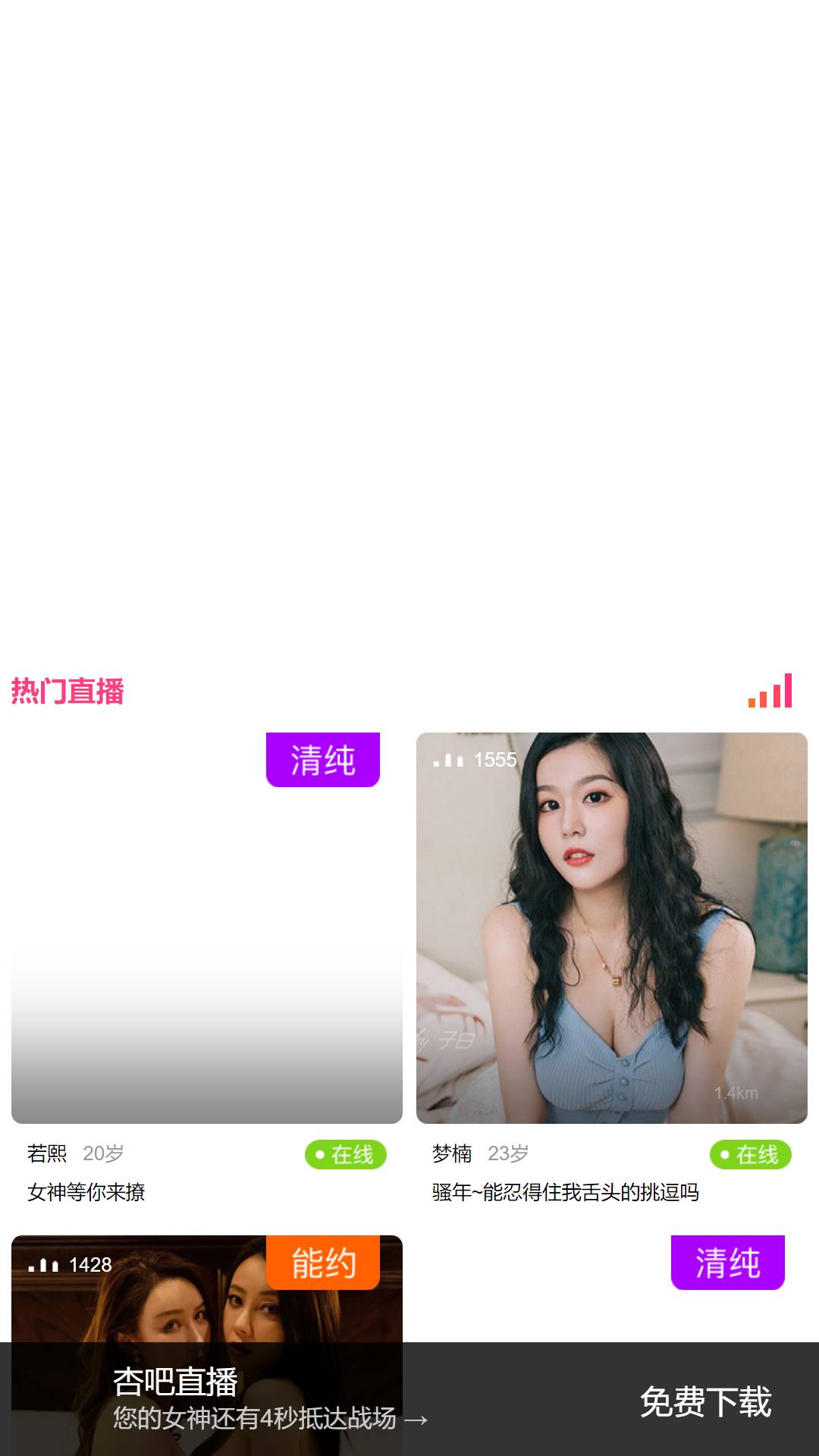Screen dimensions: 819x1456
Task: Open the live card with 1428 viewers
Action: [207, 1289]
